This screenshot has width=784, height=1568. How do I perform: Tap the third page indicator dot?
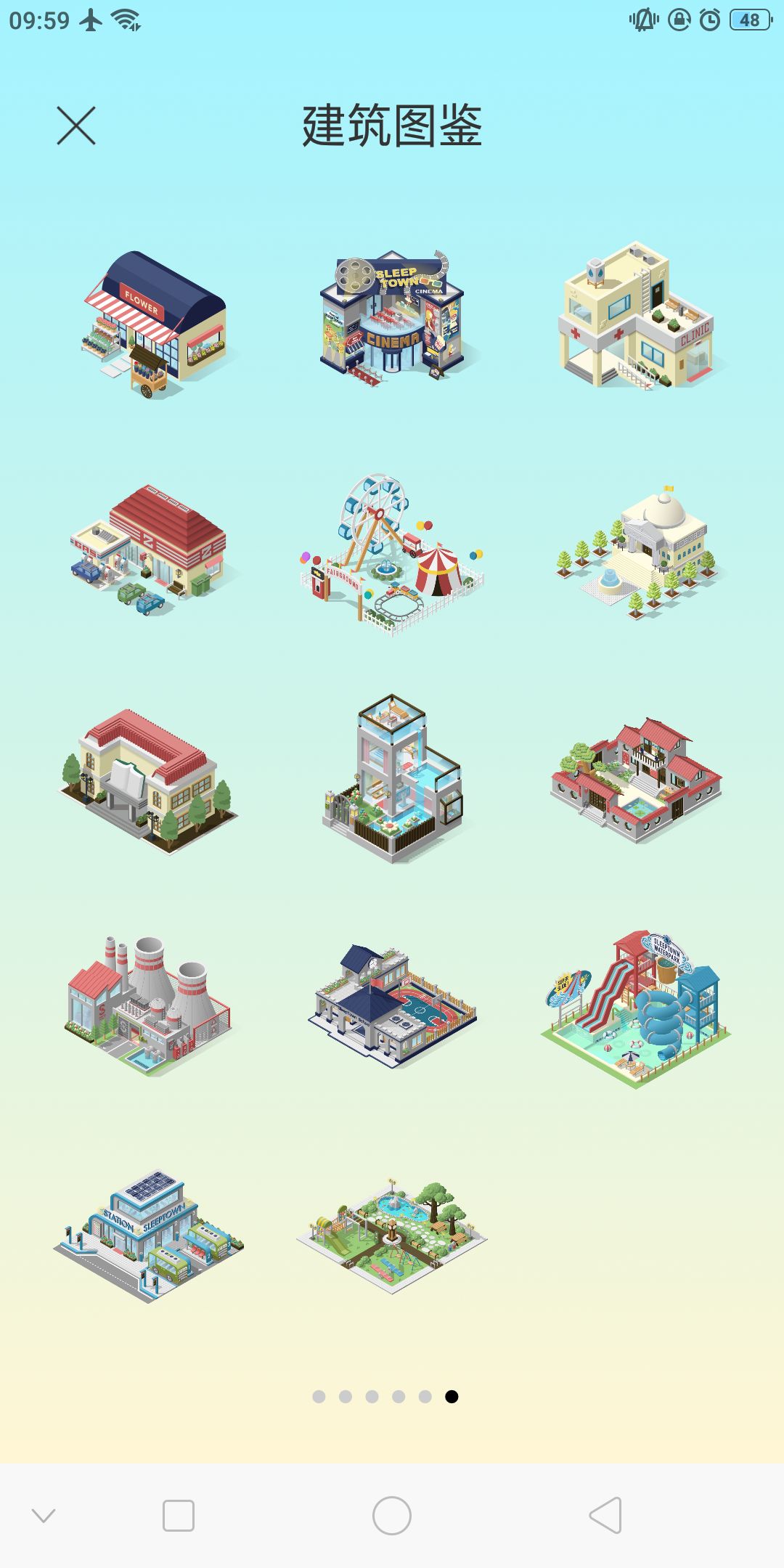click(371, 1396)
